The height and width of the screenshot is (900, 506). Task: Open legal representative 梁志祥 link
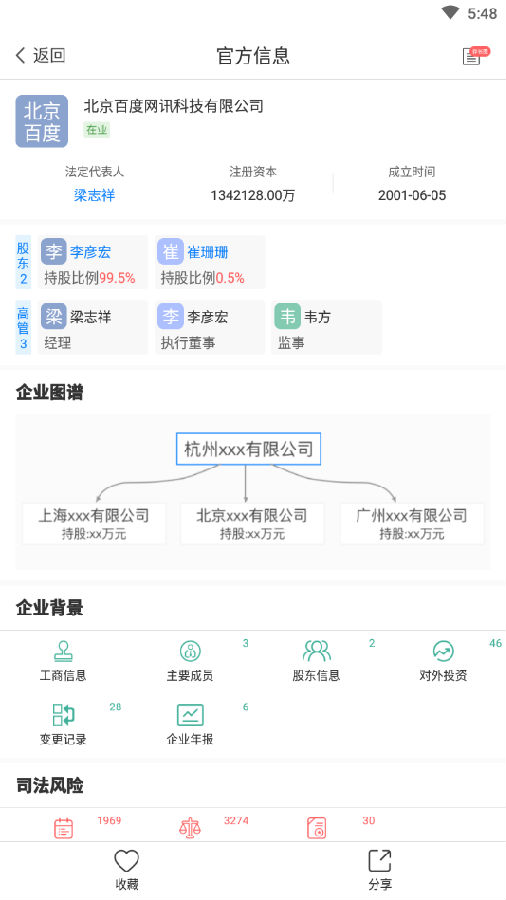(x=94, y=195)
